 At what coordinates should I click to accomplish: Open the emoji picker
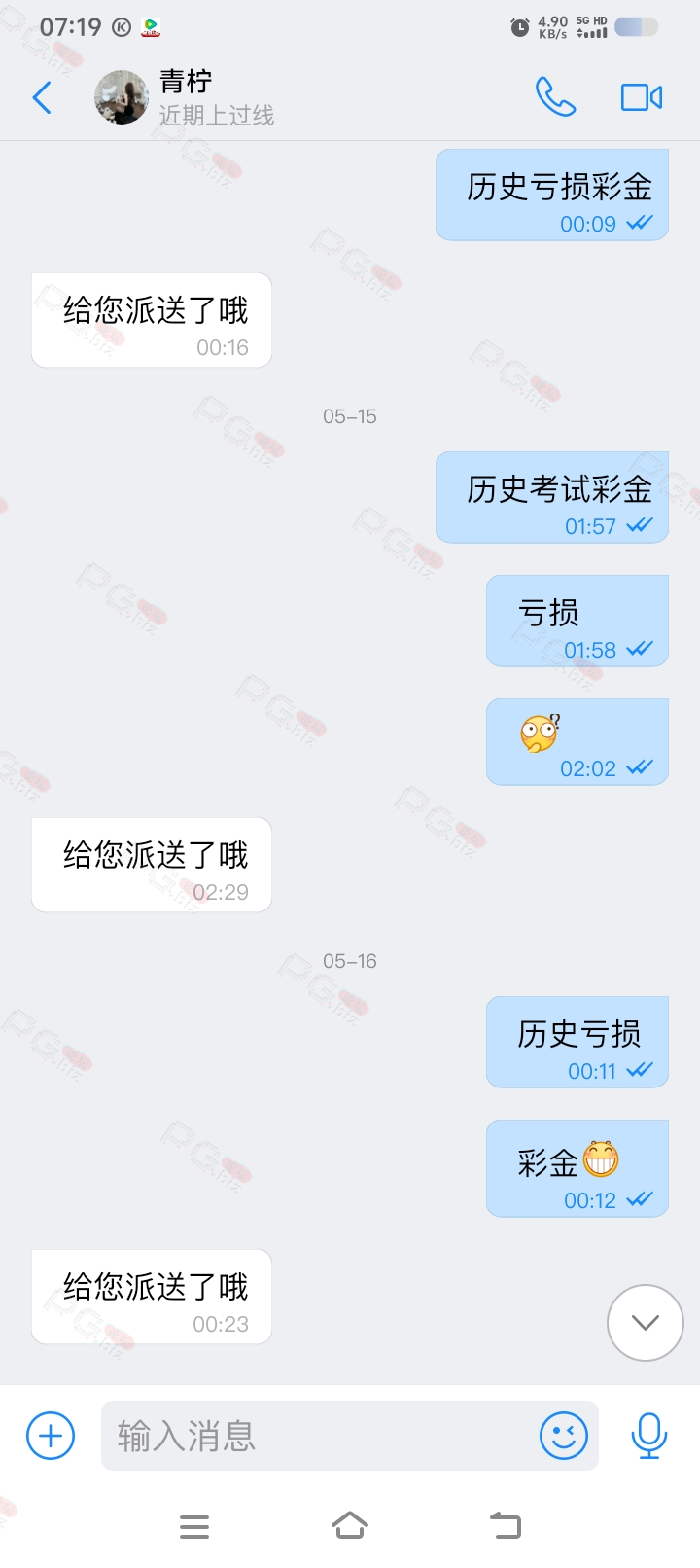coord(564,1436)
